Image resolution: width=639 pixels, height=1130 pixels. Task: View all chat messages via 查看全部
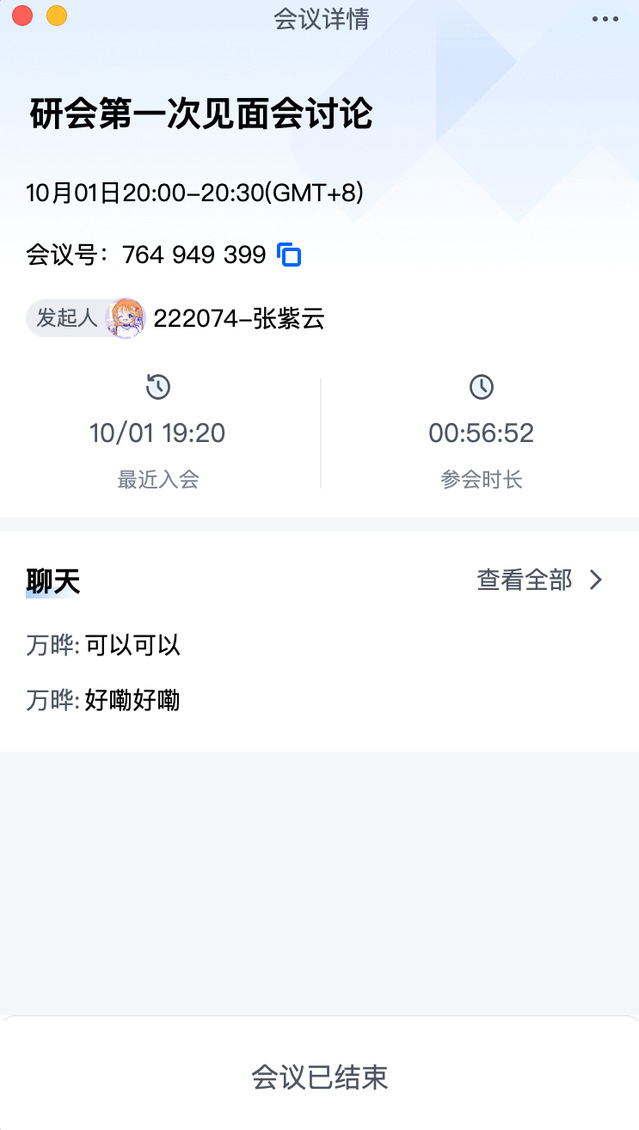pos(540,580)
